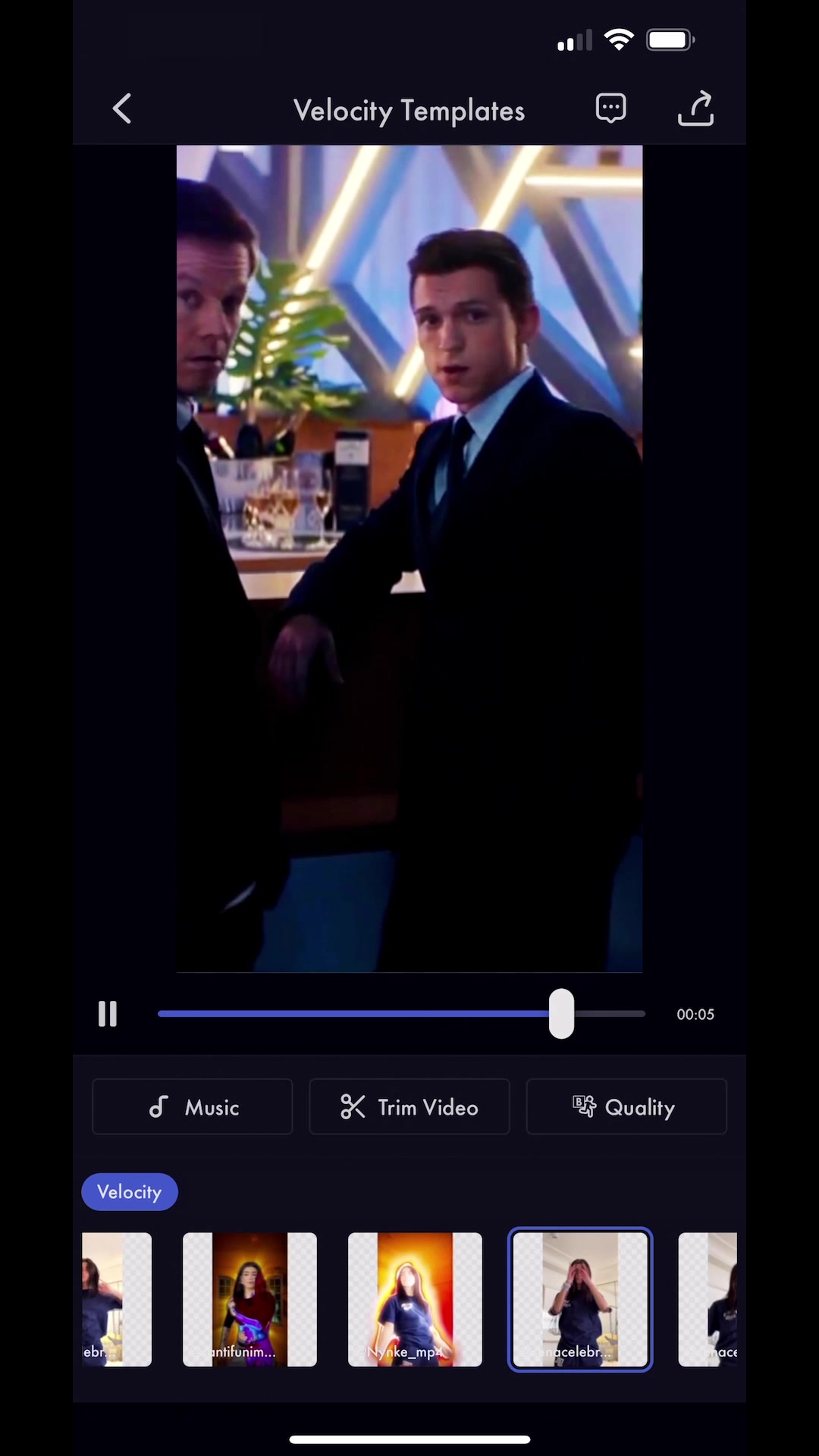The width and height of the screenshot is (819, 1456).
Task: Choose the antifunim template
Action: click(x=249, y=1299)
